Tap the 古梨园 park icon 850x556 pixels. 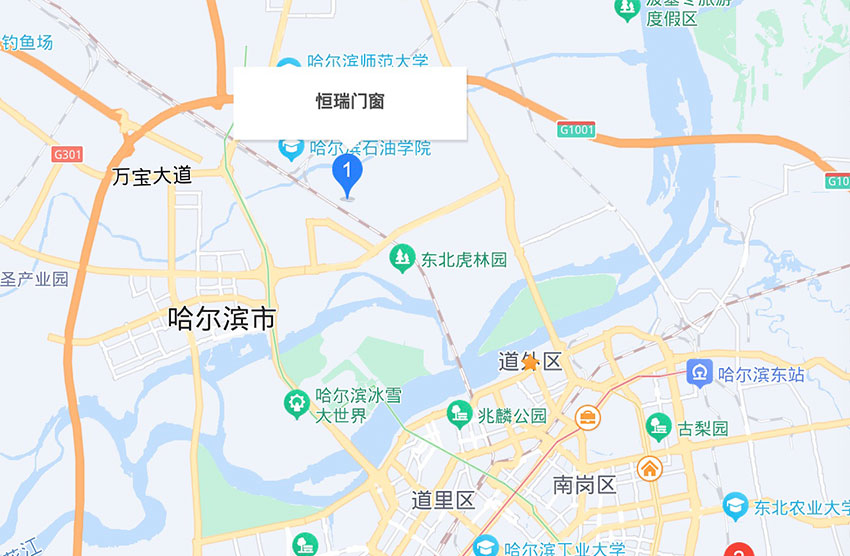(658, 428)
